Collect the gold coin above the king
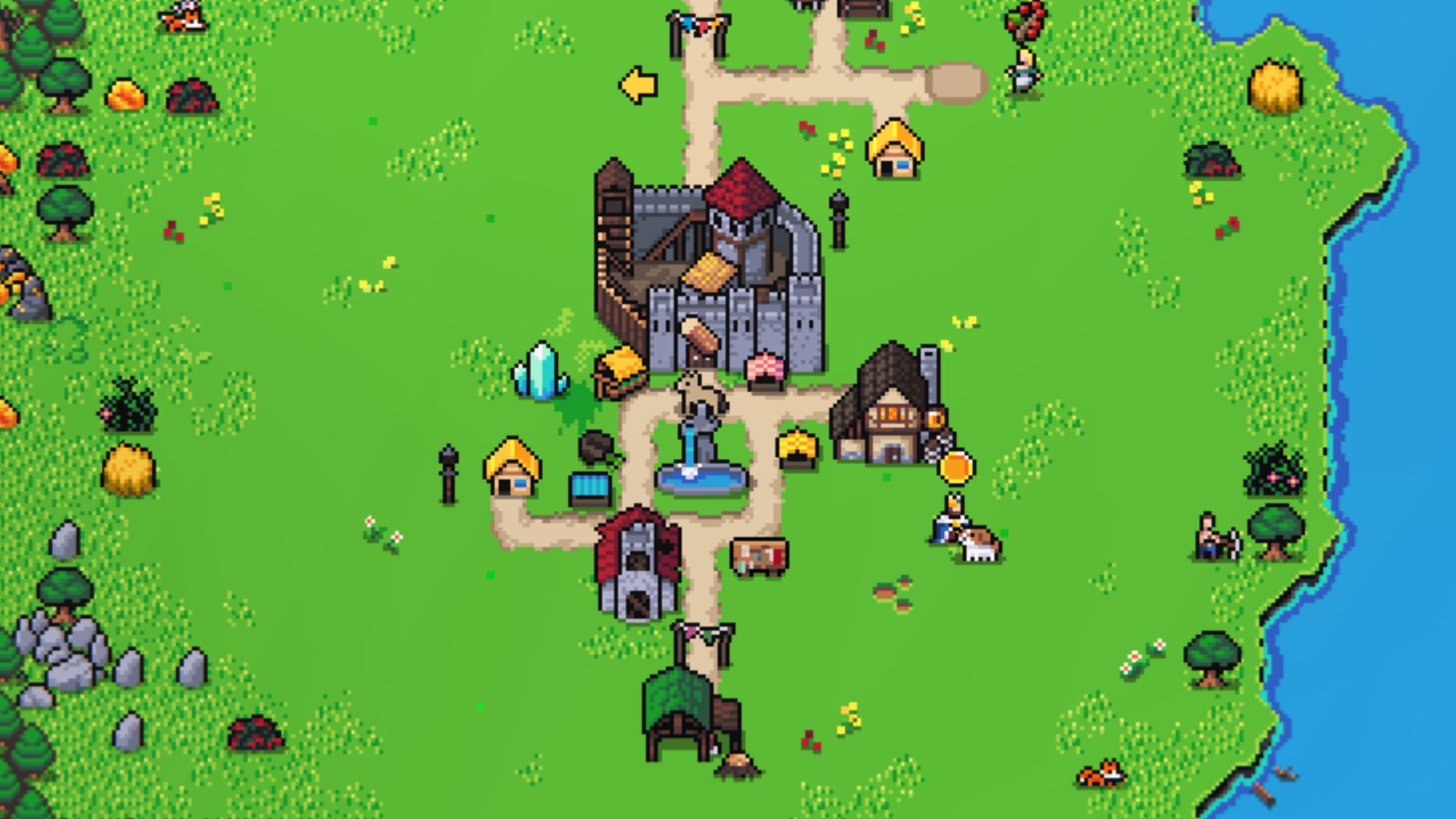This screenshot has width=1456, height=819. 955,467
